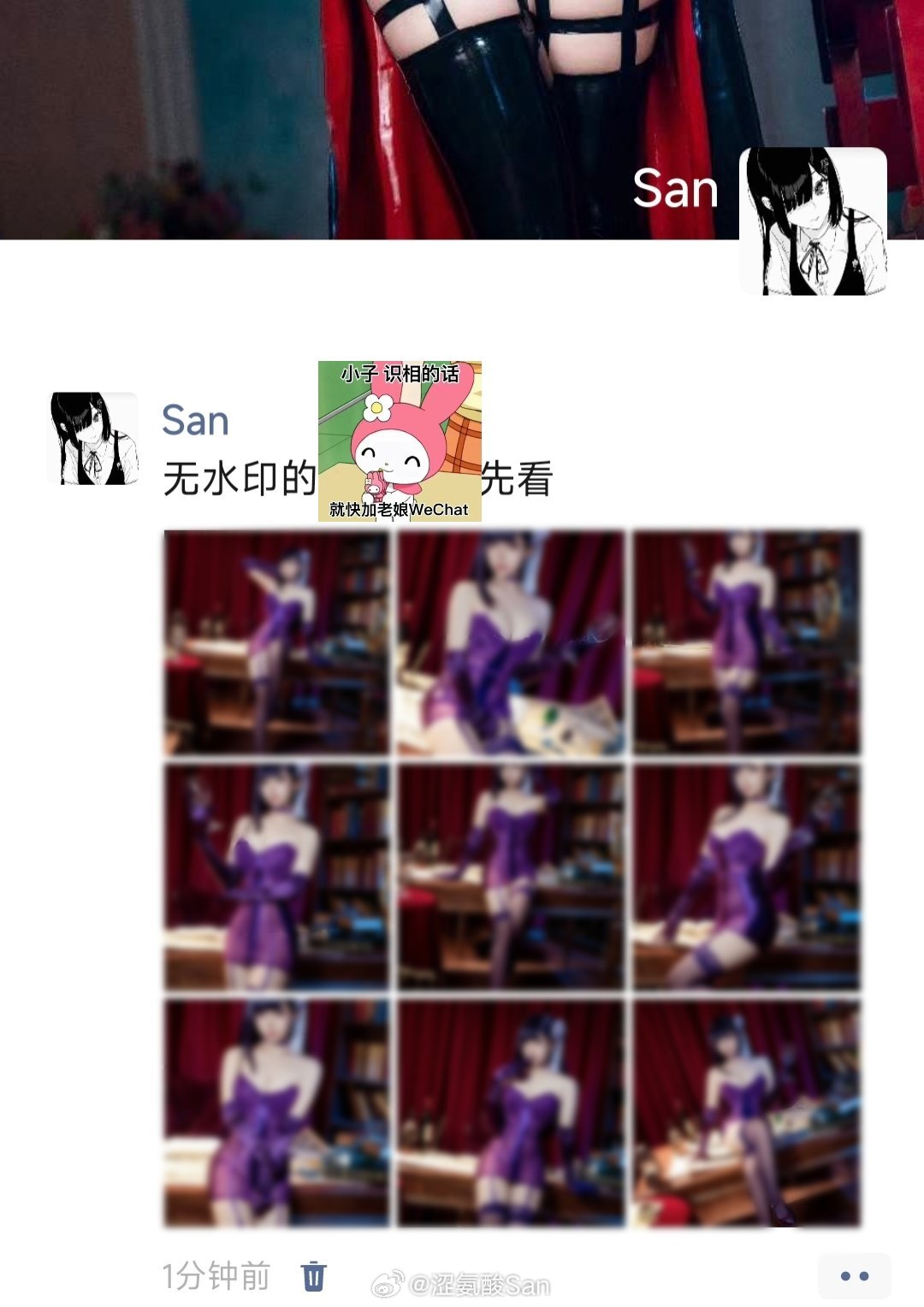924x1307 pixels.
Task: Tap the blue San name on the post
Action: 195,421
